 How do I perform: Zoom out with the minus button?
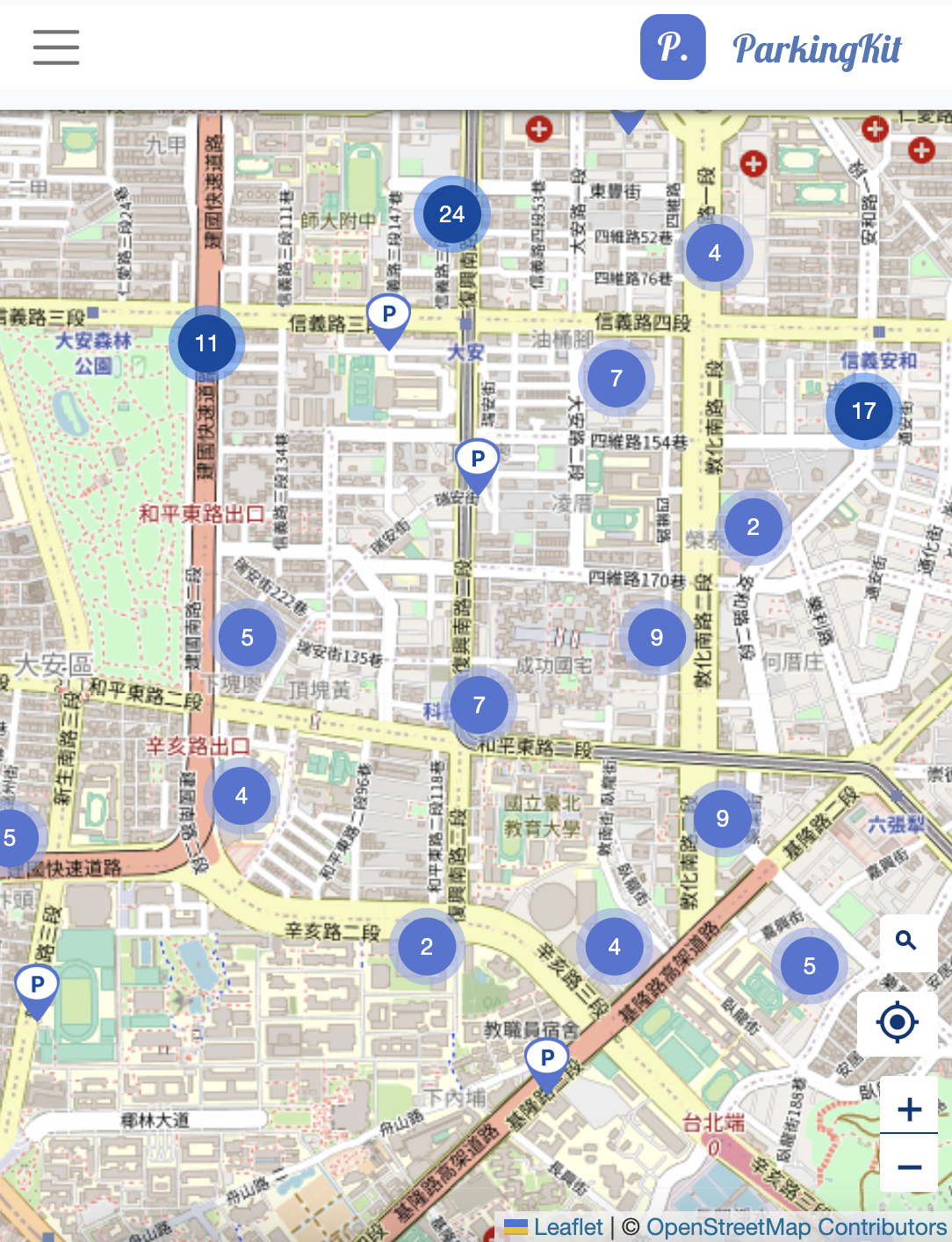click(909, 1165)
